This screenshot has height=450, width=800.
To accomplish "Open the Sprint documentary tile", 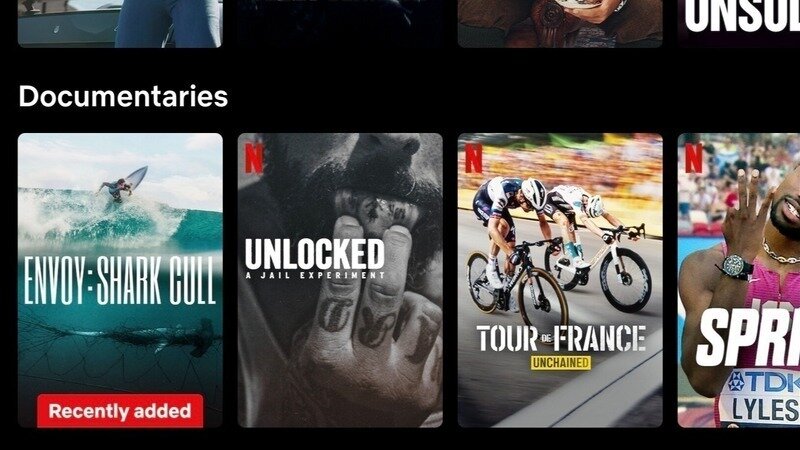I will (x=740, y=280).
